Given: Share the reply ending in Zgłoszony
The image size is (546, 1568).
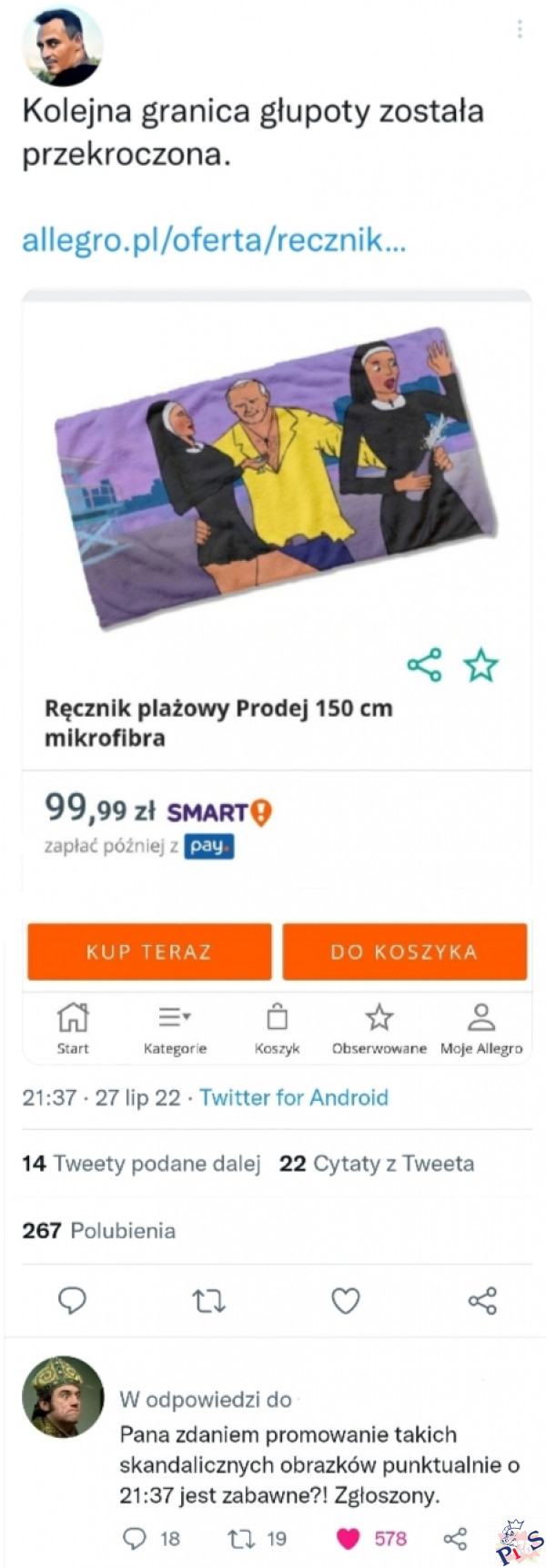Looking at the screenshot, I should click(x=455, y=1539).
